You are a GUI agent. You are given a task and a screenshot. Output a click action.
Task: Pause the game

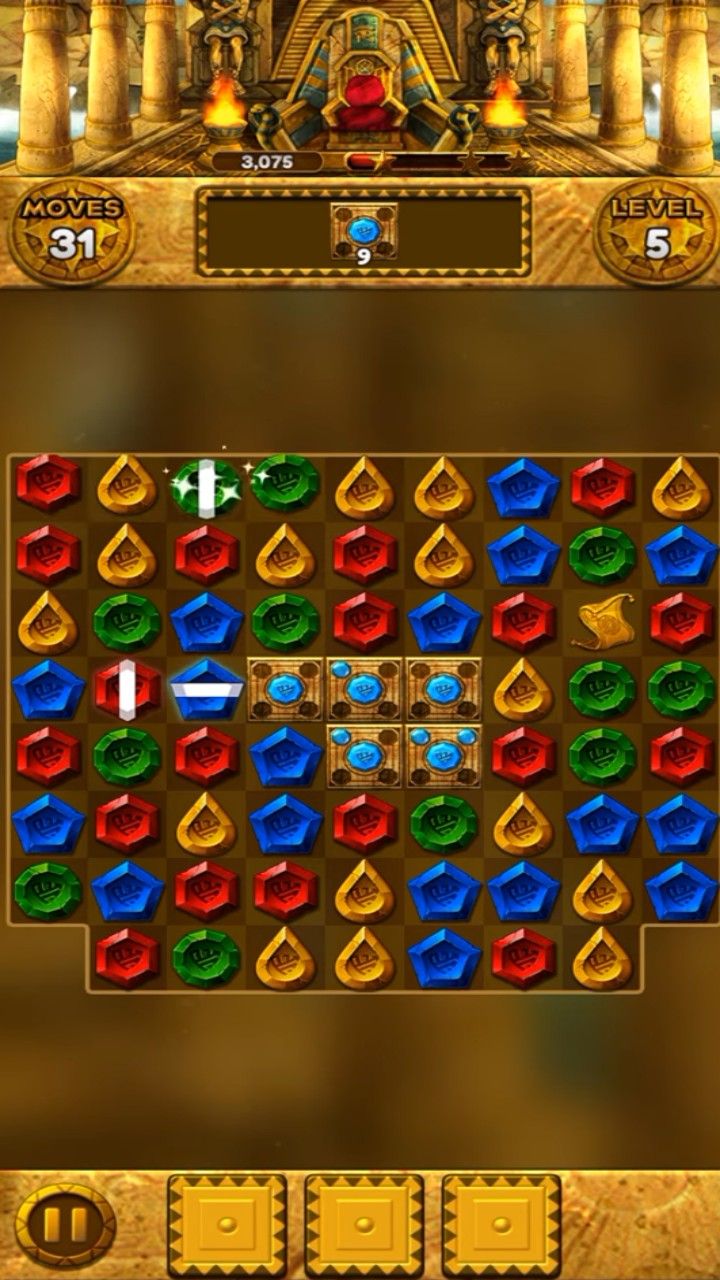click(x=65, y=1224)
